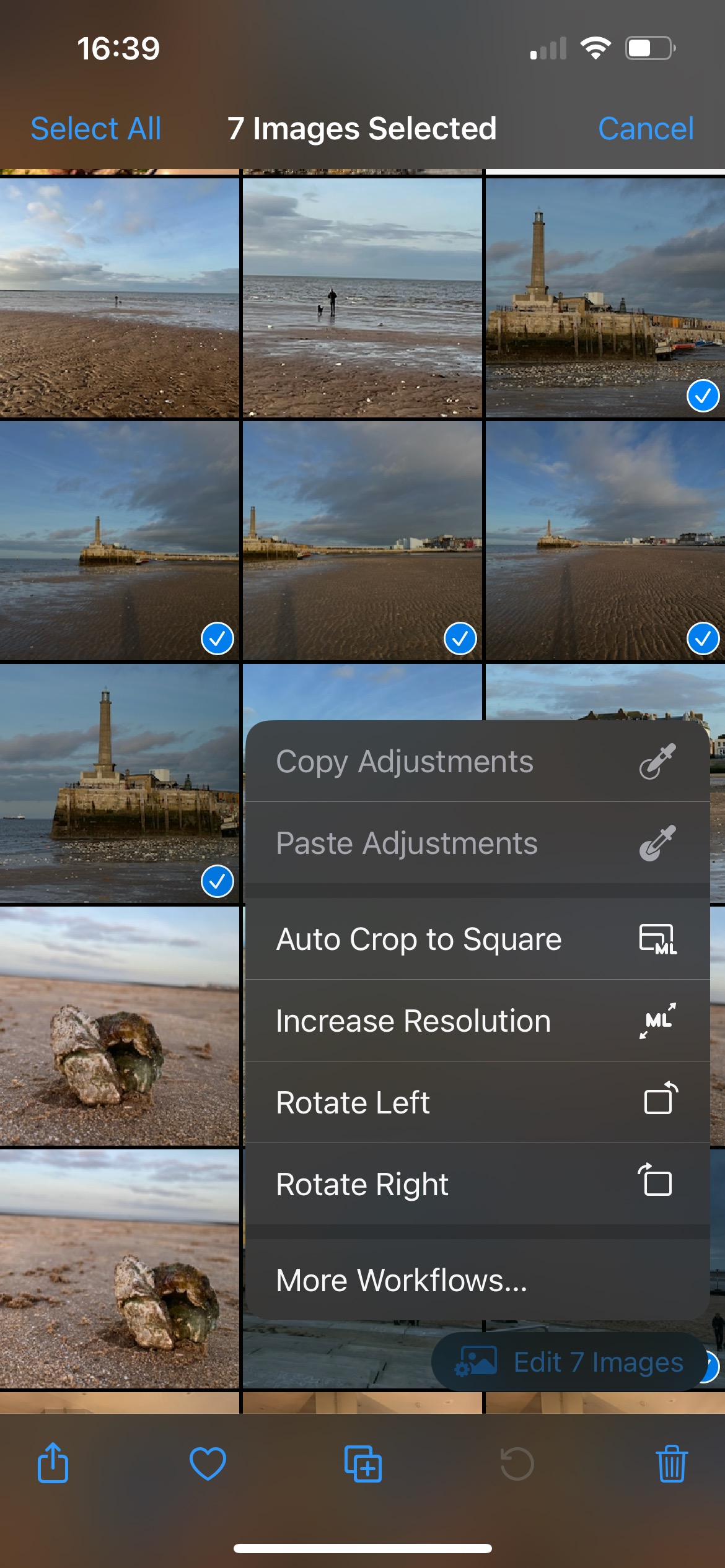Choose Auto Crop to Square

click(477, 939)
